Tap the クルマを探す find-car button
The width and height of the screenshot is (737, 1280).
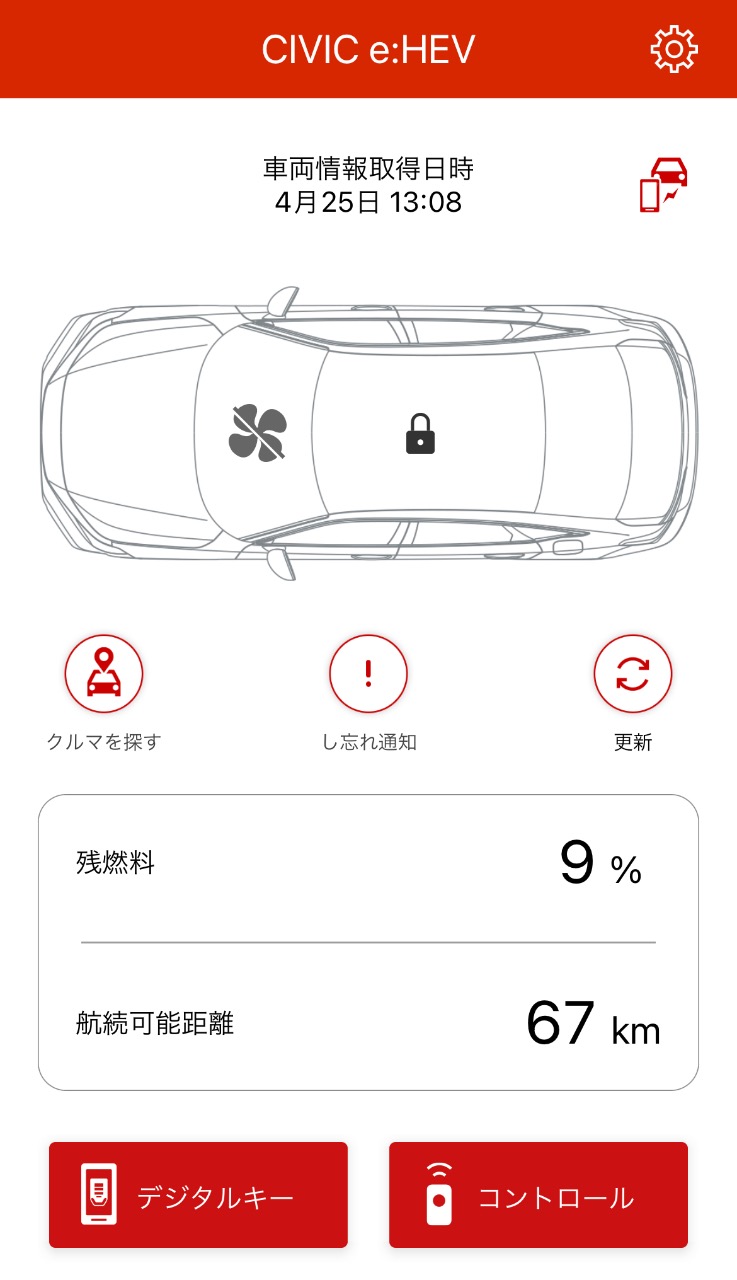104,675
